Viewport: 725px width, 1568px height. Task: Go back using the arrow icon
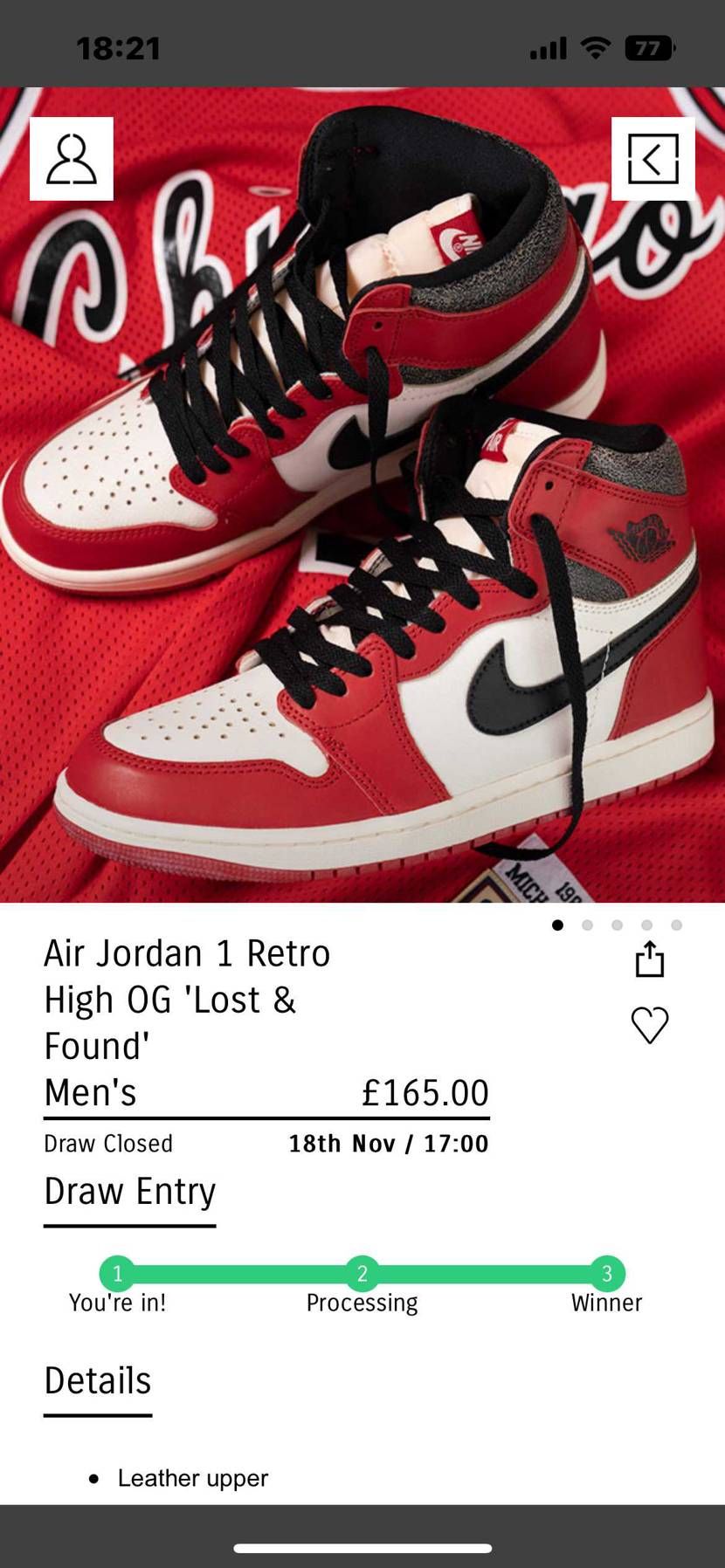(652, 159)
